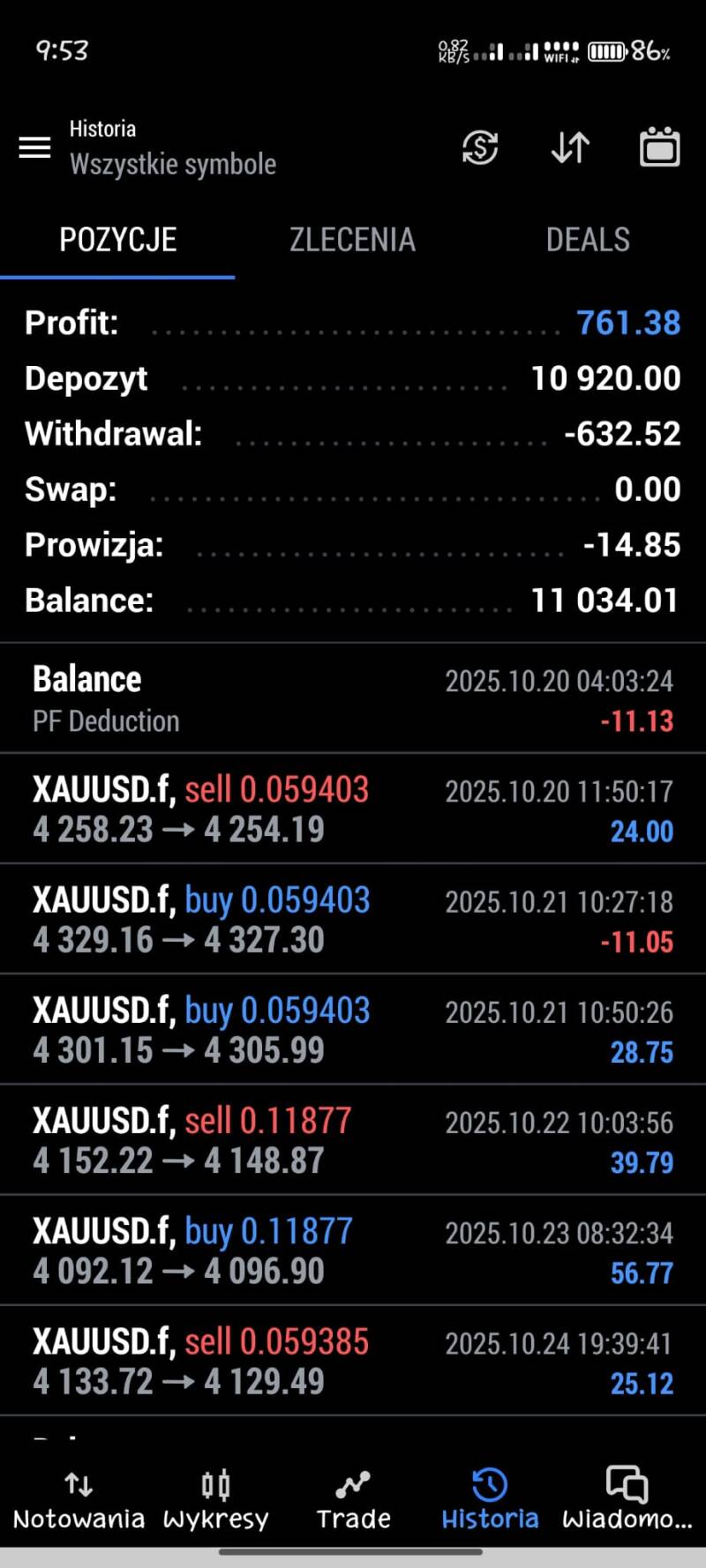This screenshot has height=1568, width=706.
Task: Expand the buy trade with 28.75 profit
Action: click(353, 1030)
